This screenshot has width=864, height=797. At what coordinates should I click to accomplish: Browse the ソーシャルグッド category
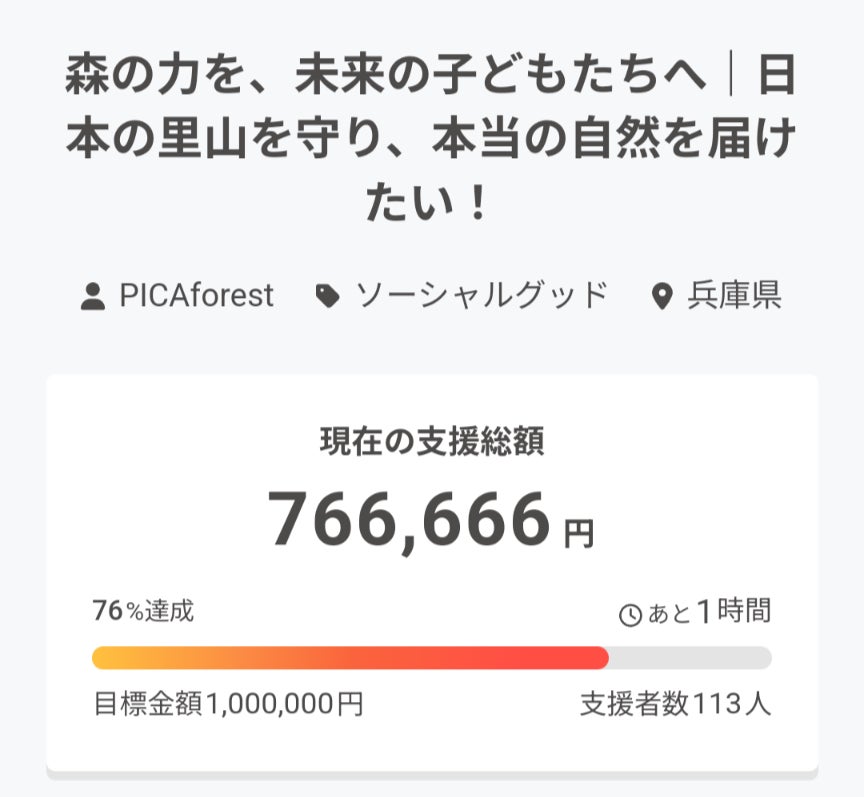tap(480, 296)
